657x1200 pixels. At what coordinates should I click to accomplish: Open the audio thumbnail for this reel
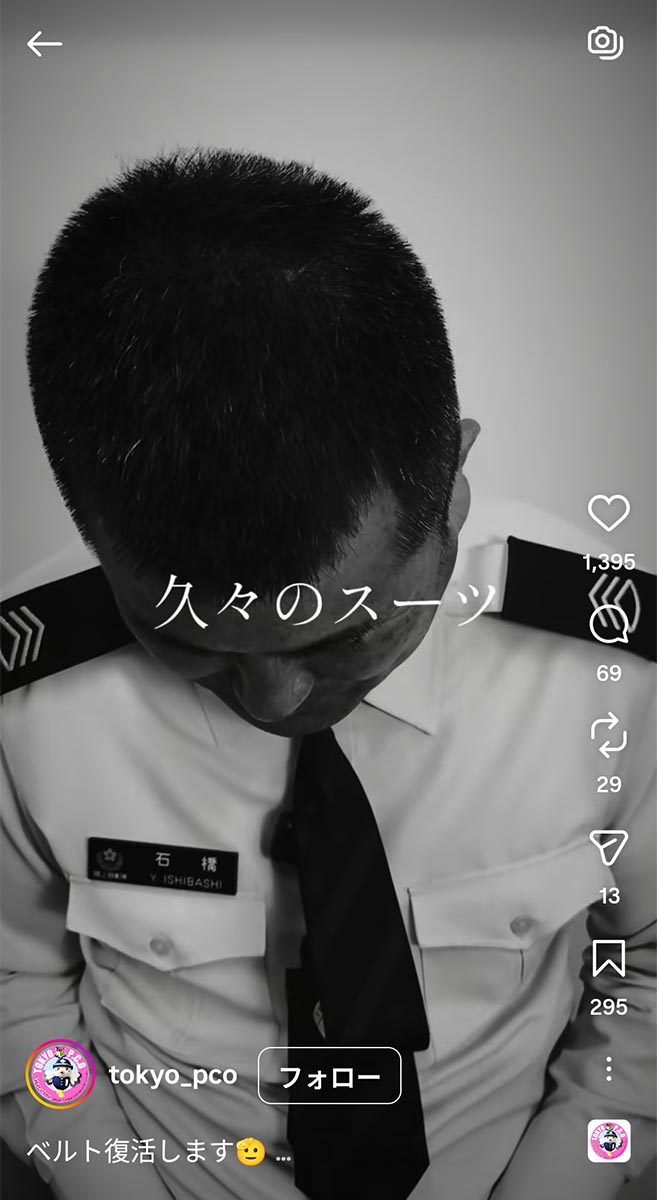pos(608,1142)
